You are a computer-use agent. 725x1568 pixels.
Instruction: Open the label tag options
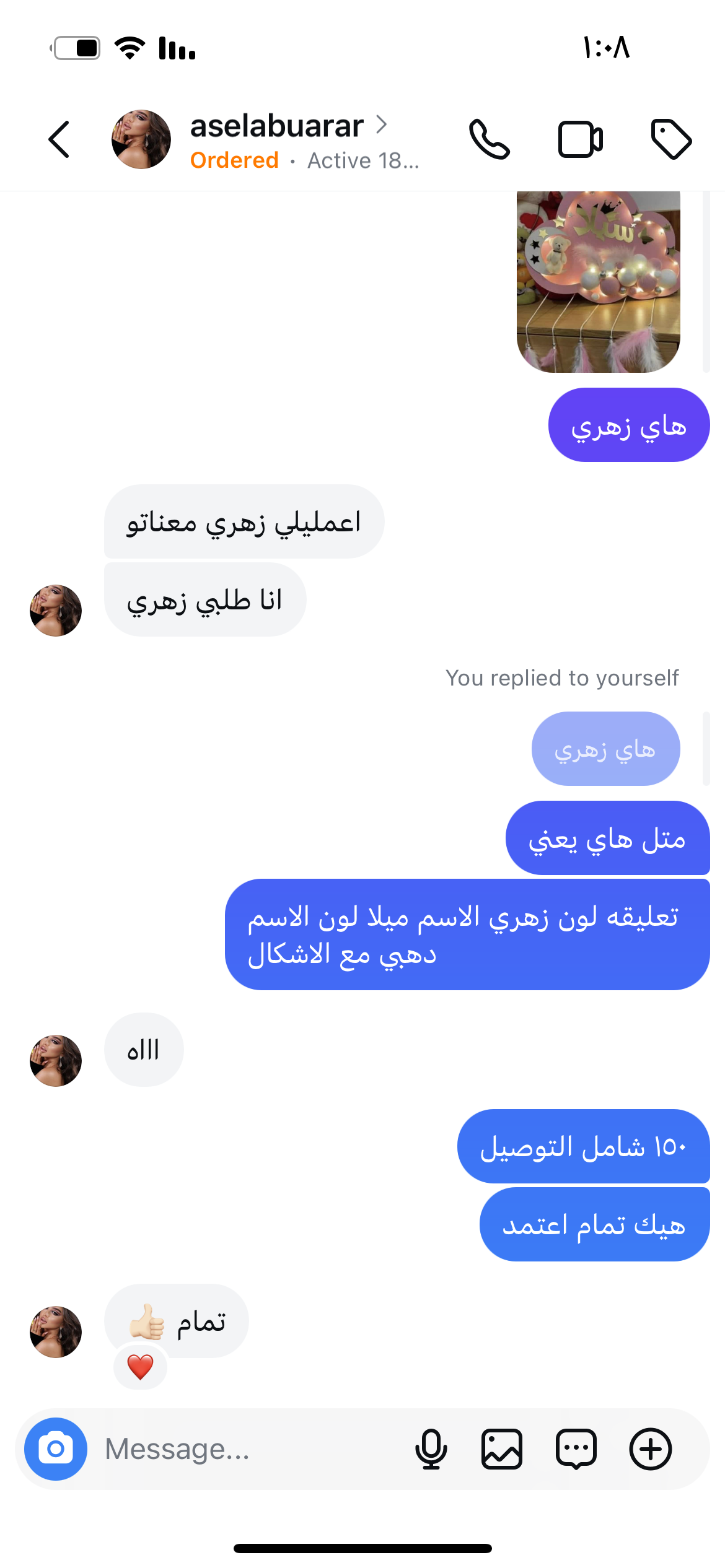coord(671,139)
